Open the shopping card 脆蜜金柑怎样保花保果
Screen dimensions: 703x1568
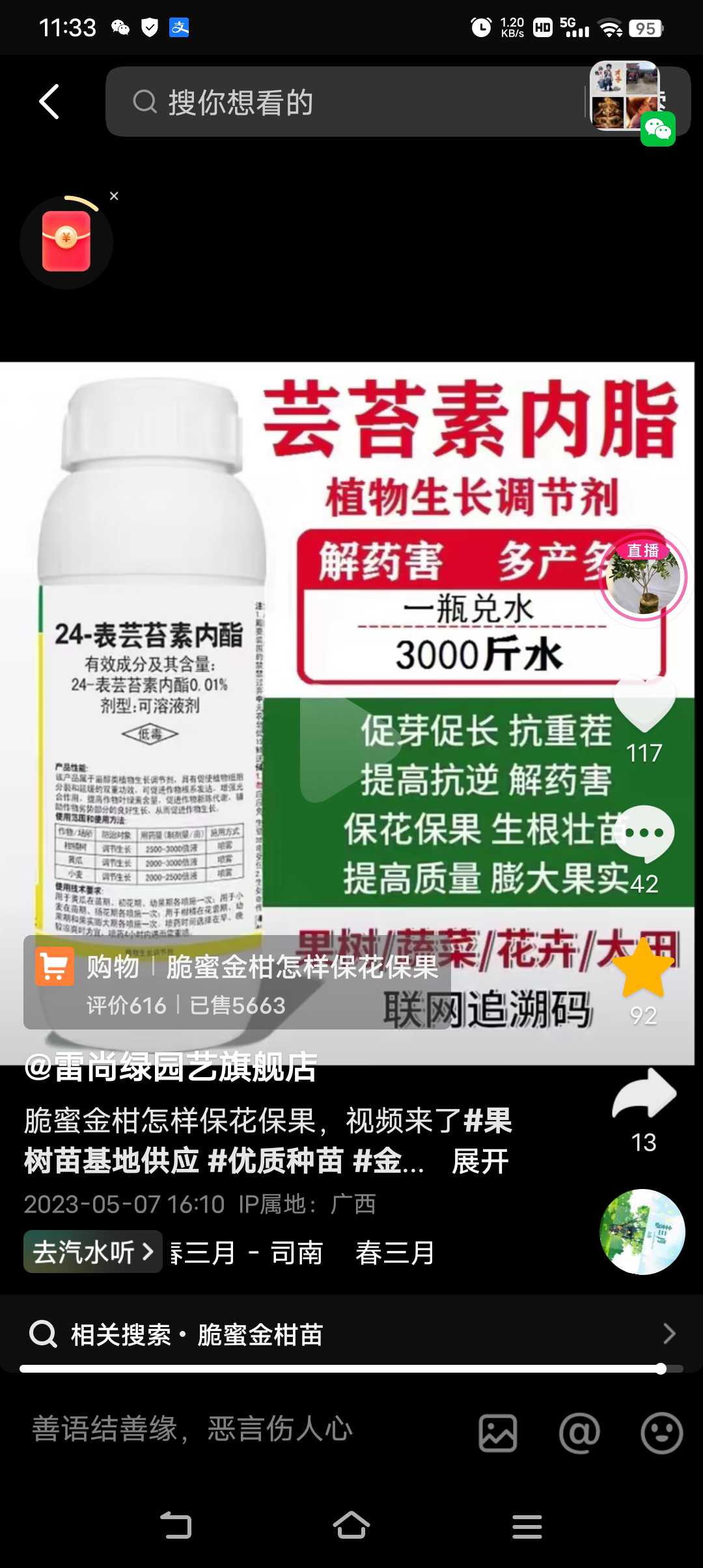click(x=237, y=982)
